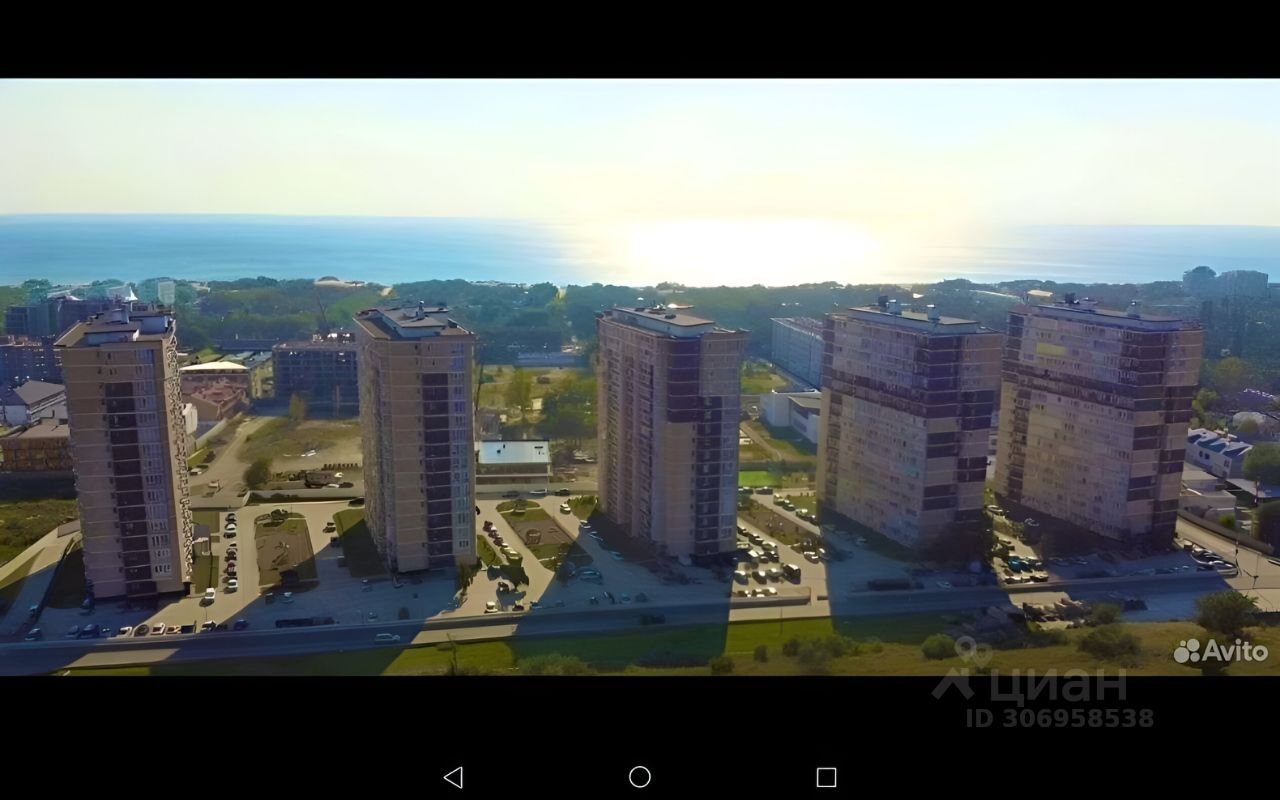This screenshot has height=800, width=1280.
Task: Go to the home screen
Action: click(640, 777)
